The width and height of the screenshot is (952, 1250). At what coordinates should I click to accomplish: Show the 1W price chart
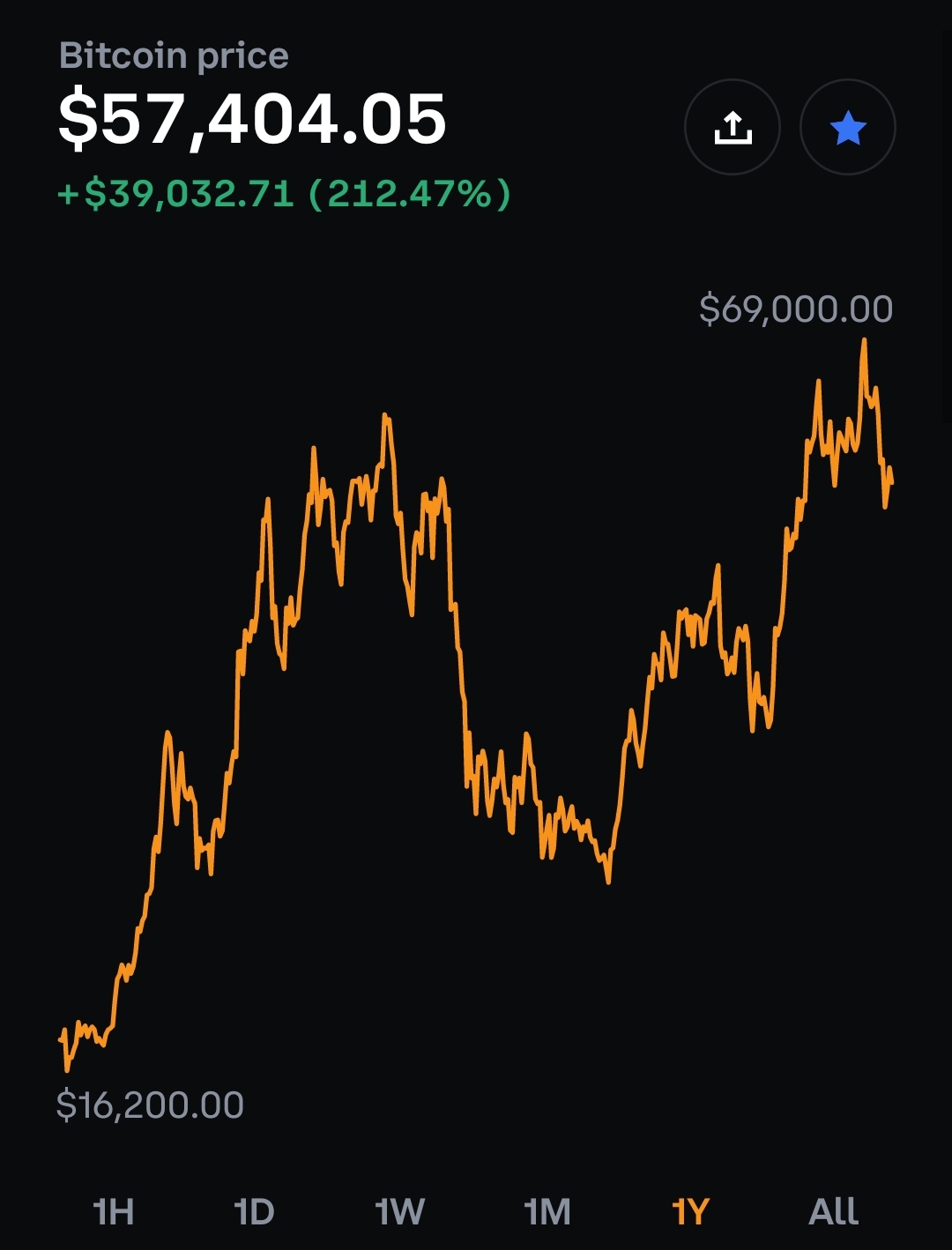pos(400,1212)
